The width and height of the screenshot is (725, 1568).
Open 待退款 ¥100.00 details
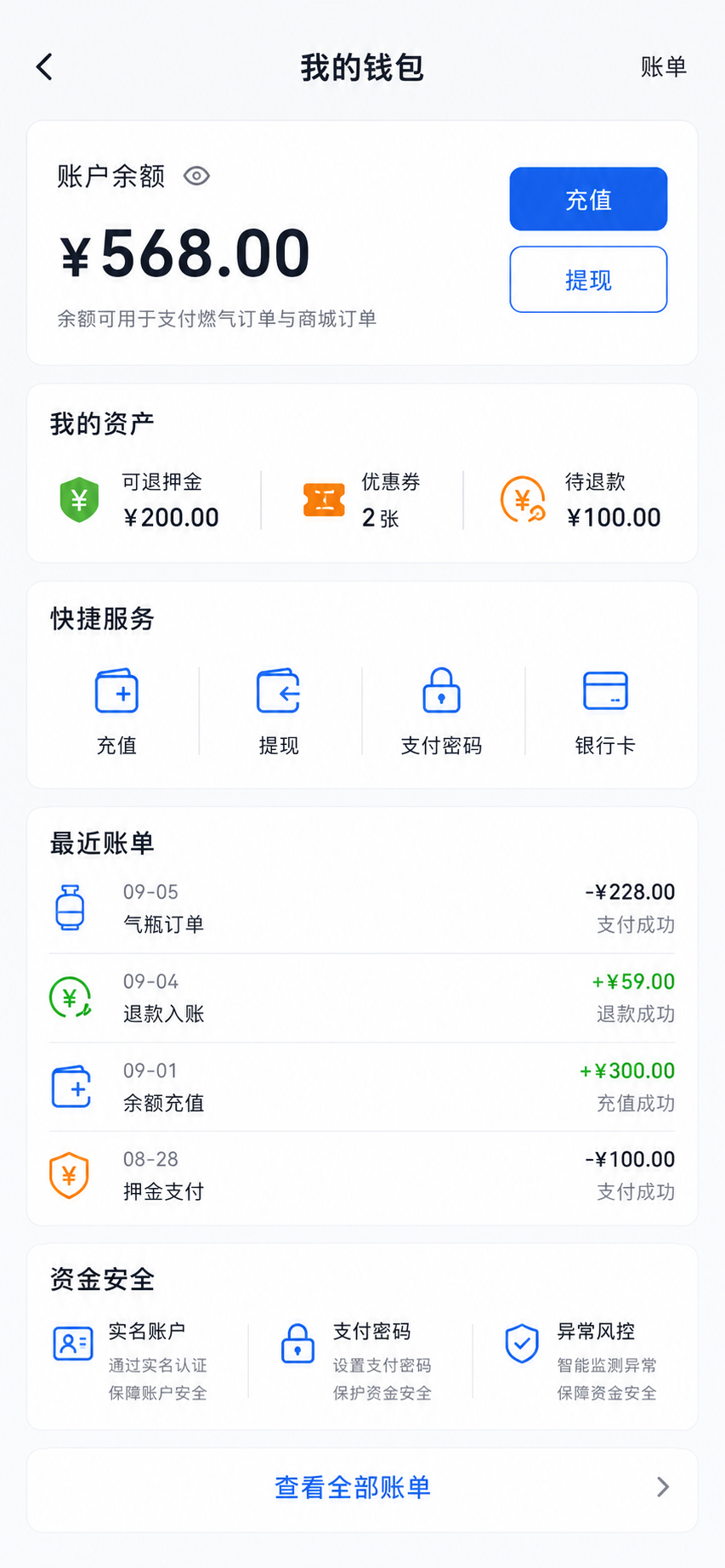pyautogui.click(x=581, y=500)
